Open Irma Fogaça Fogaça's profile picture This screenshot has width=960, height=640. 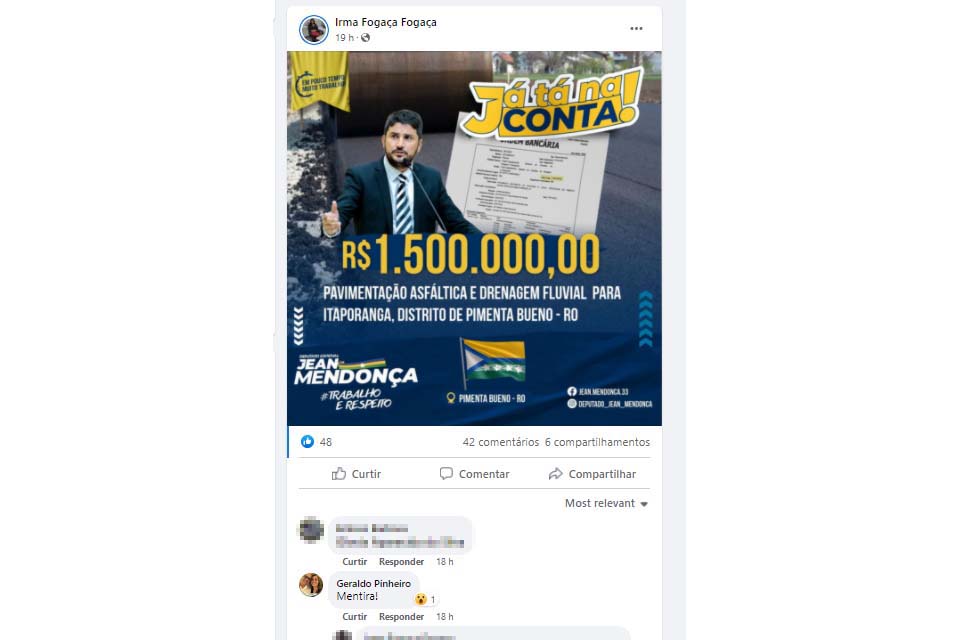click(313, 30)
